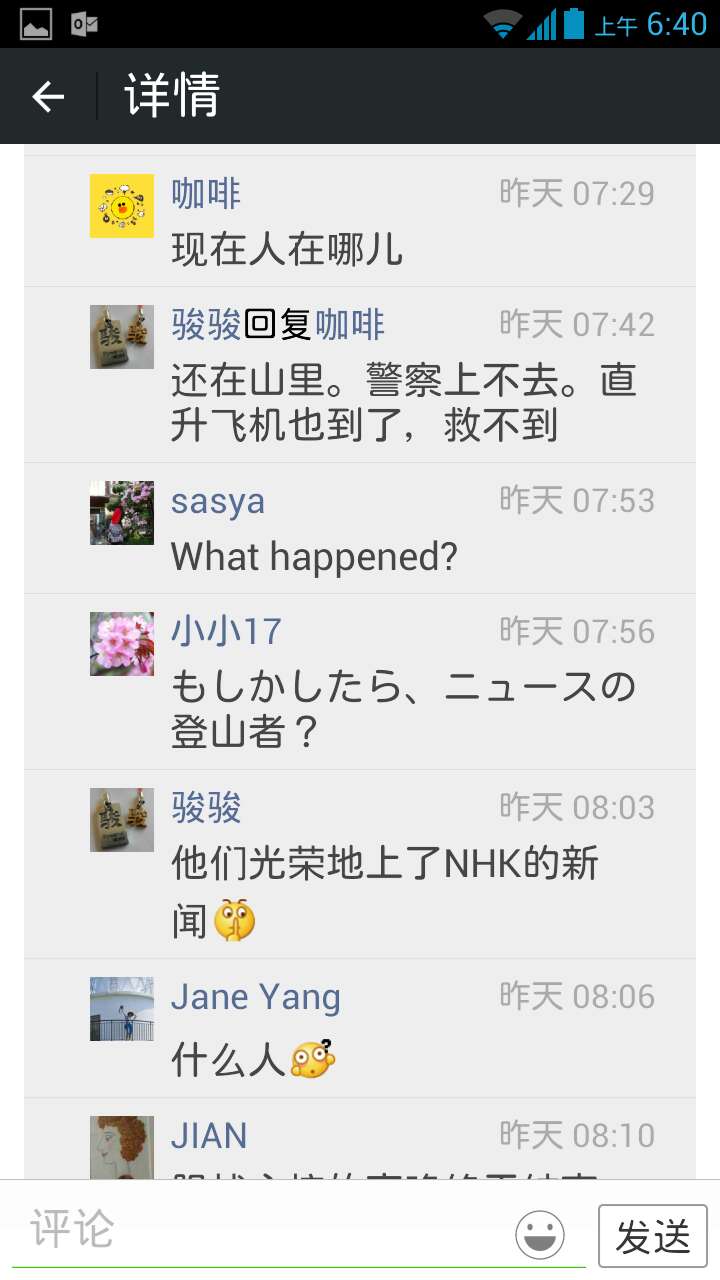
Task: Open 小小17's profile avatar
Action: [122, 644]
